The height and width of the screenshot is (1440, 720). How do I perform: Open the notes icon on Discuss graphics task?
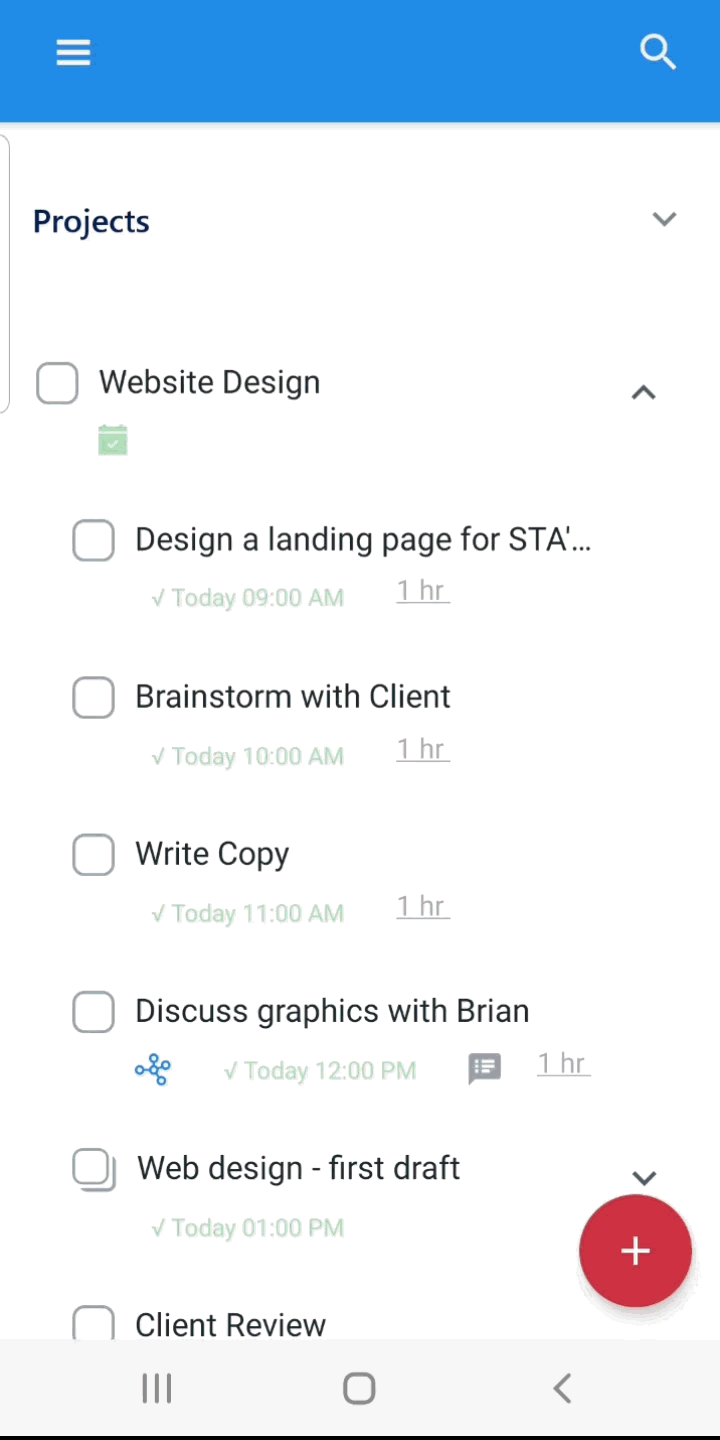point(484,1068)
